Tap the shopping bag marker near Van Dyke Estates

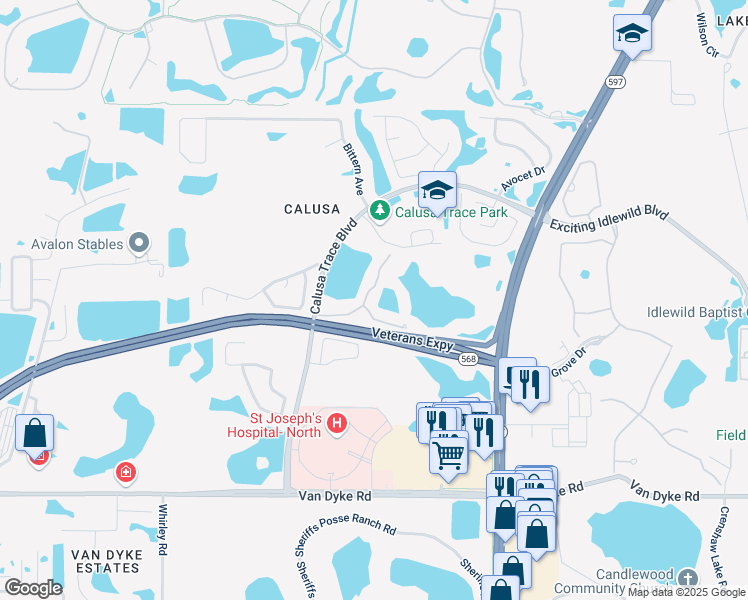point(34,434)
